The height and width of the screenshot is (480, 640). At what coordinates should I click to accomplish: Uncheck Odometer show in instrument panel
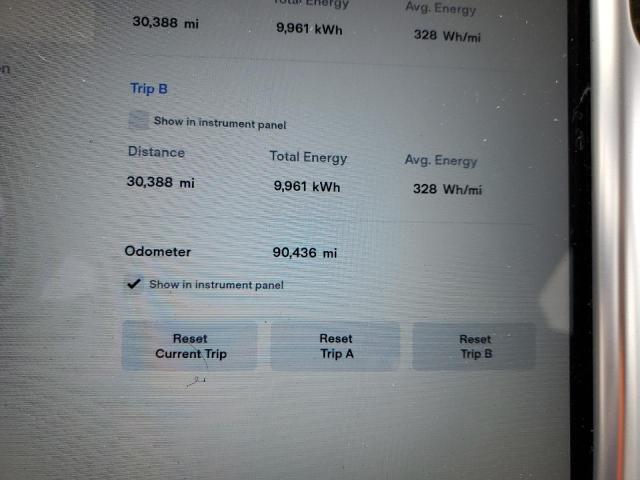[x=134, y=284]
